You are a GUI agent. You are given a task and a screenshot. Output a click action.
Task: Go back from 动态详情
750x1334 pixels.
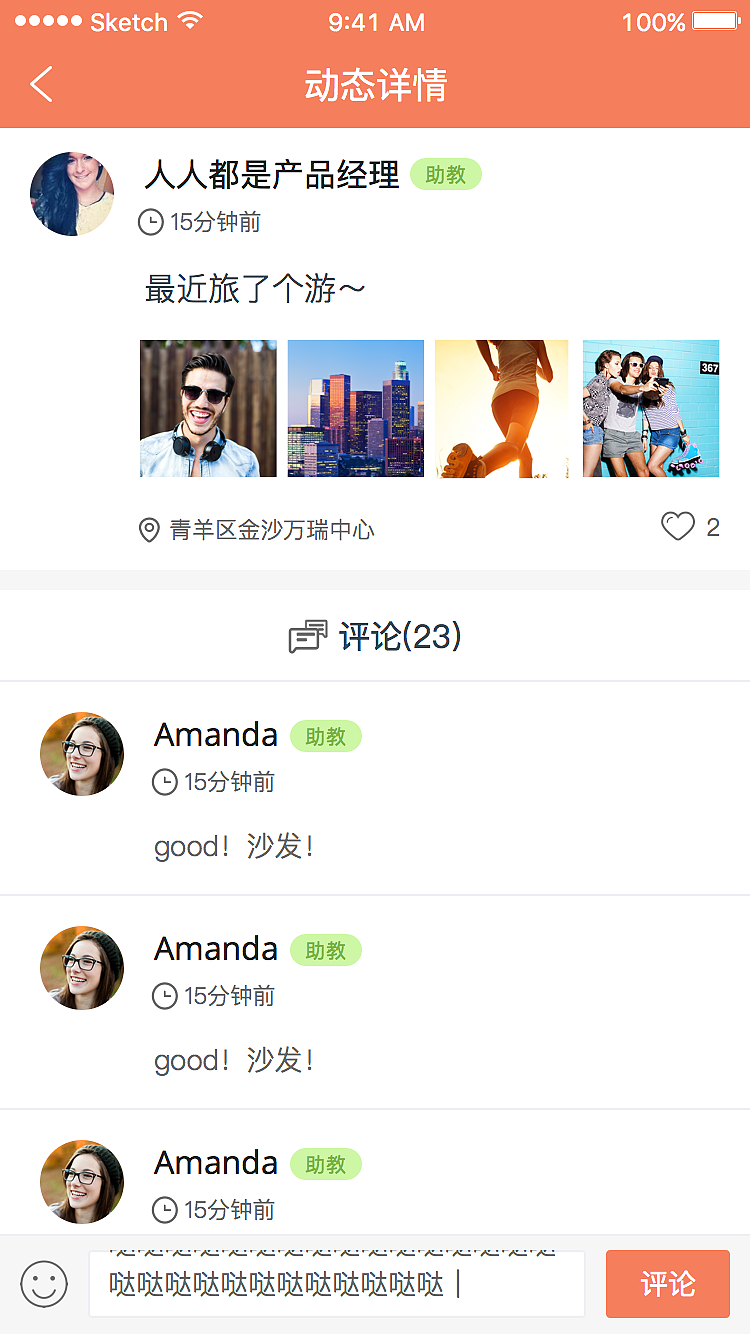click(x=41, y=85)
